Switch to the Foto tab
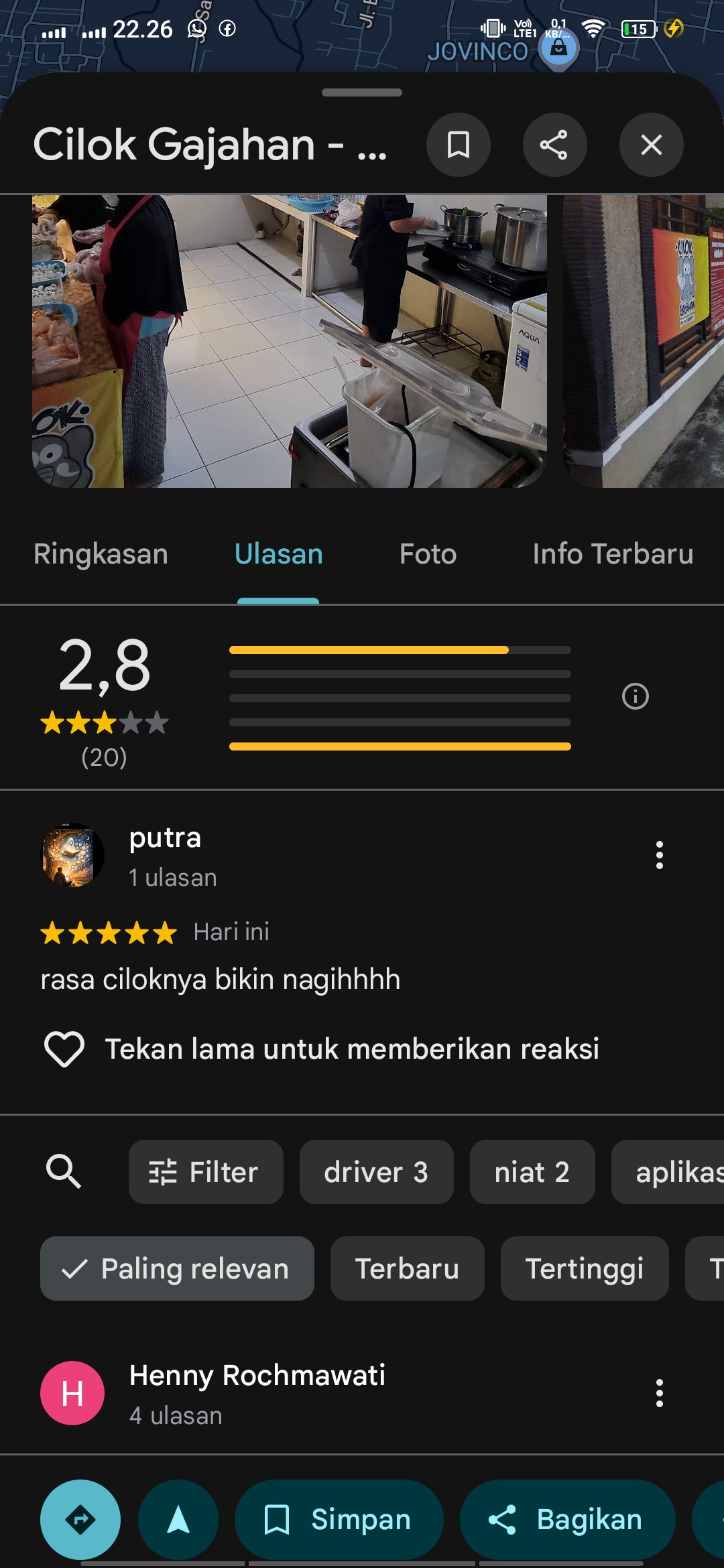 [x=428, y=554]
